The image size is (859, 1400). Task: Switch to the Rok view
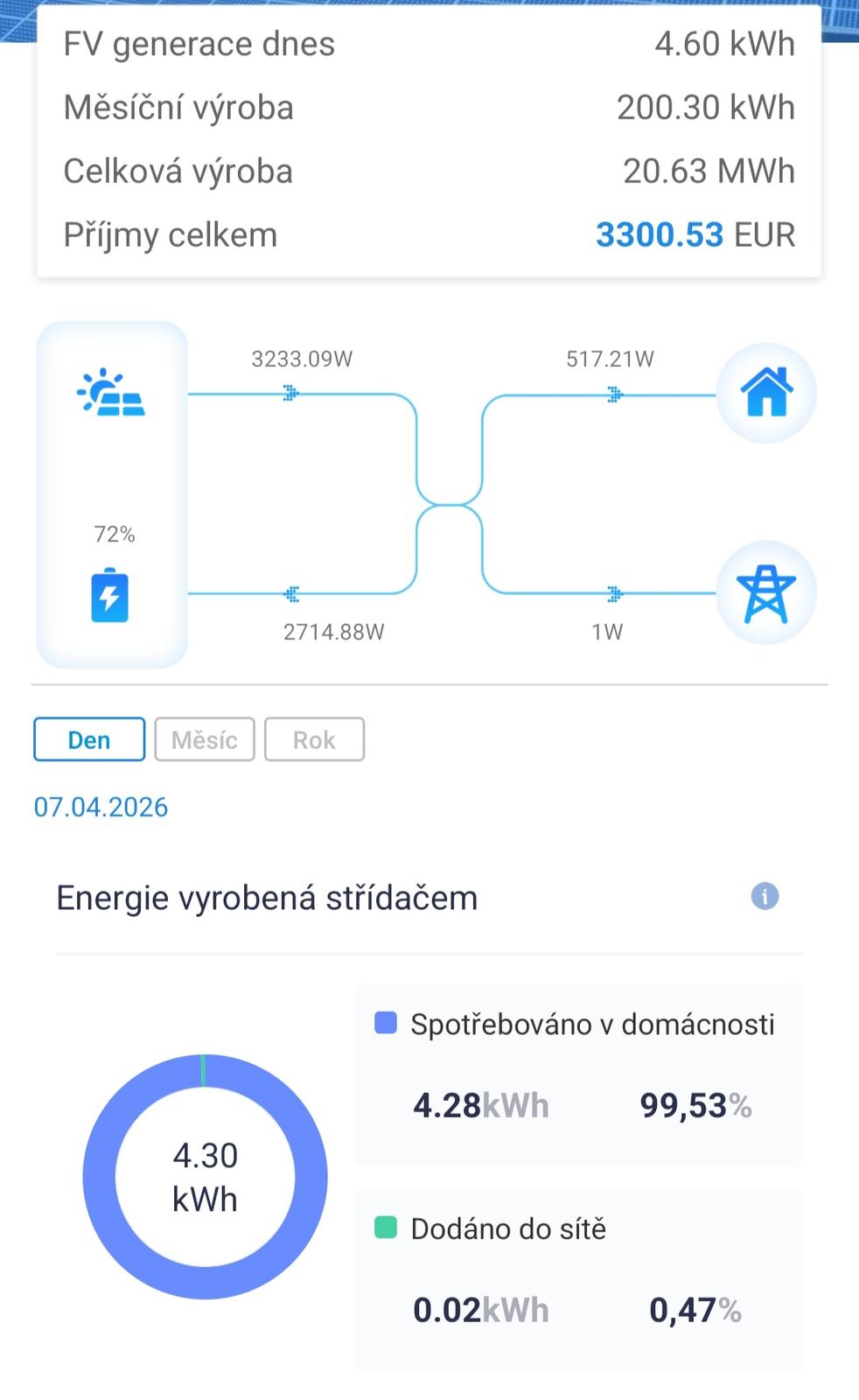[x=314, y=740]
